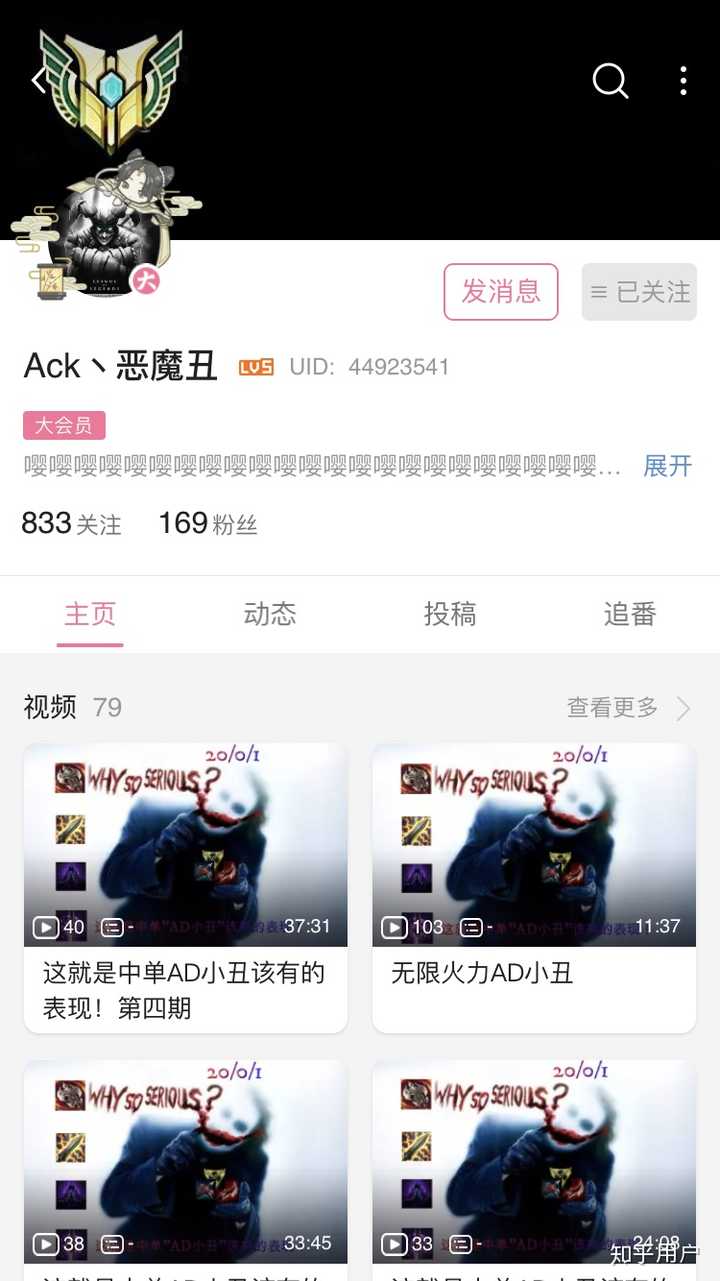
Task: Switch to the 动态 tab
Action: [270, 614]
